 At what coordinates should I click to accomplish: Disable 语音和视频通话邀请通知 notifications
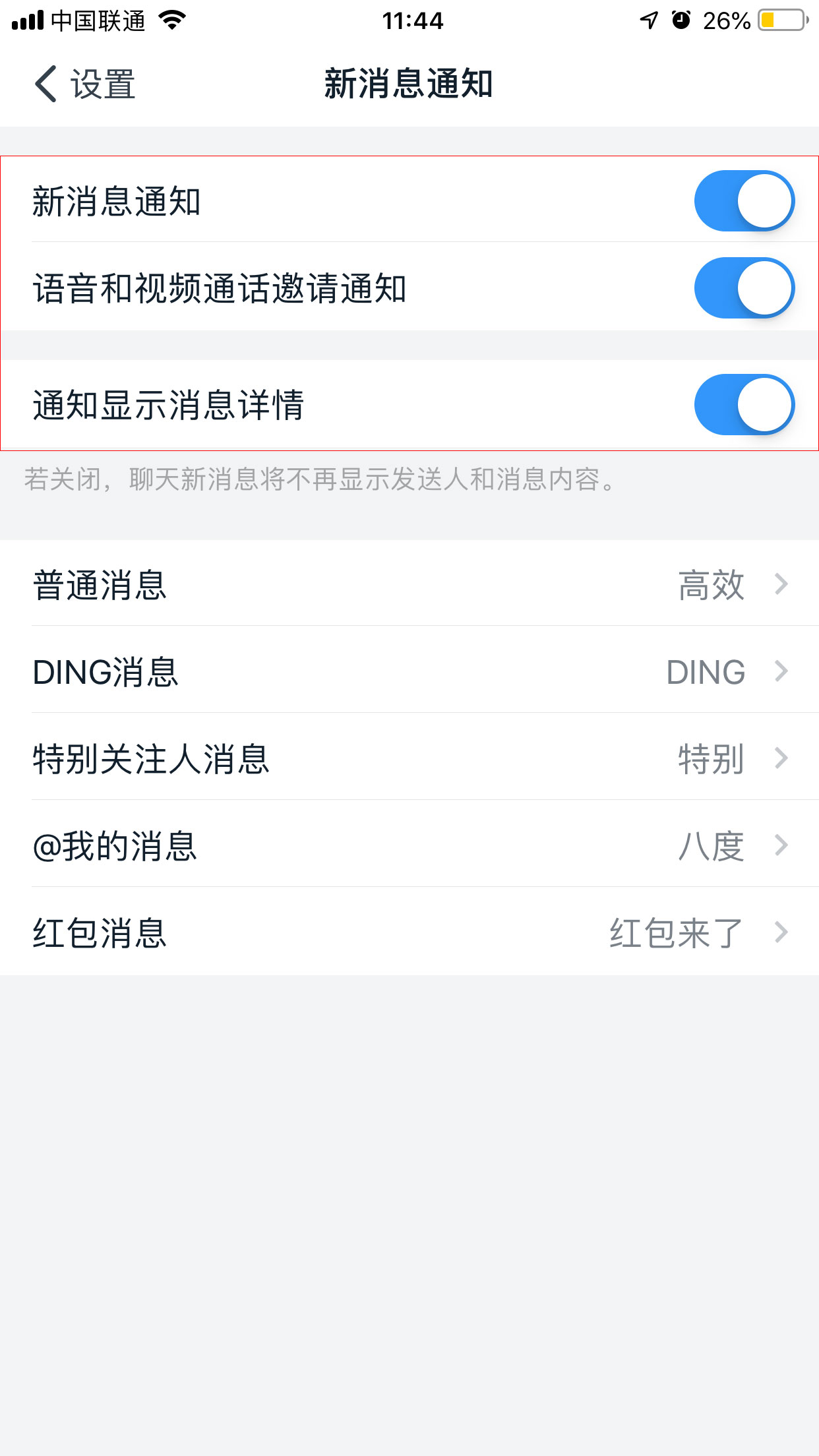[744, 288]
